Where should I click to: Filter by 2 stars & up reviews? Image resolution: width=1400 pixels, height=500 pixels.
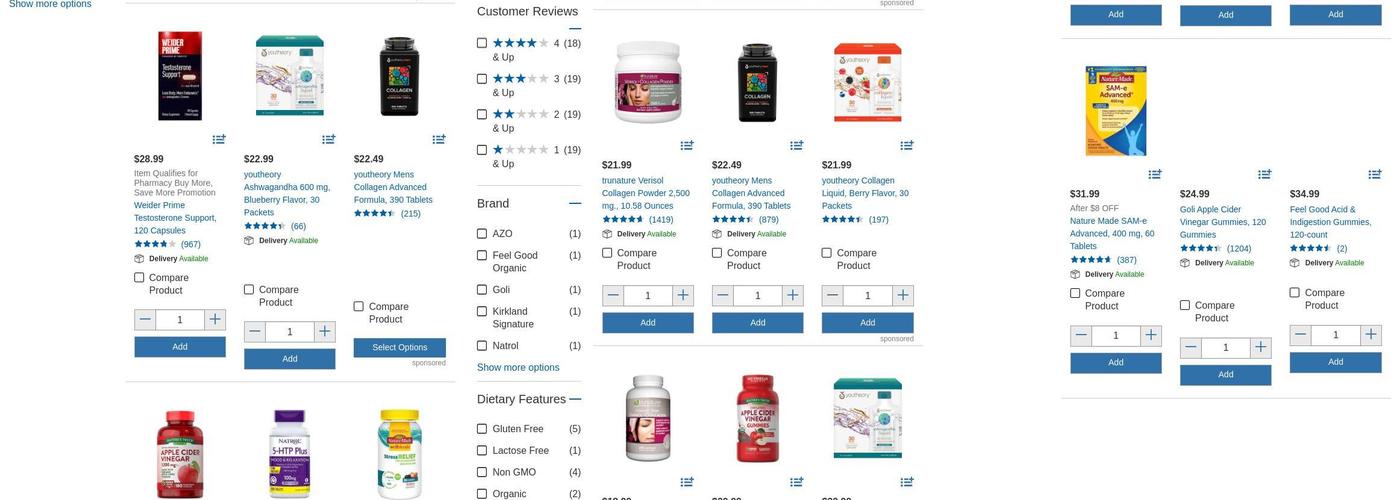pos(482,114)
